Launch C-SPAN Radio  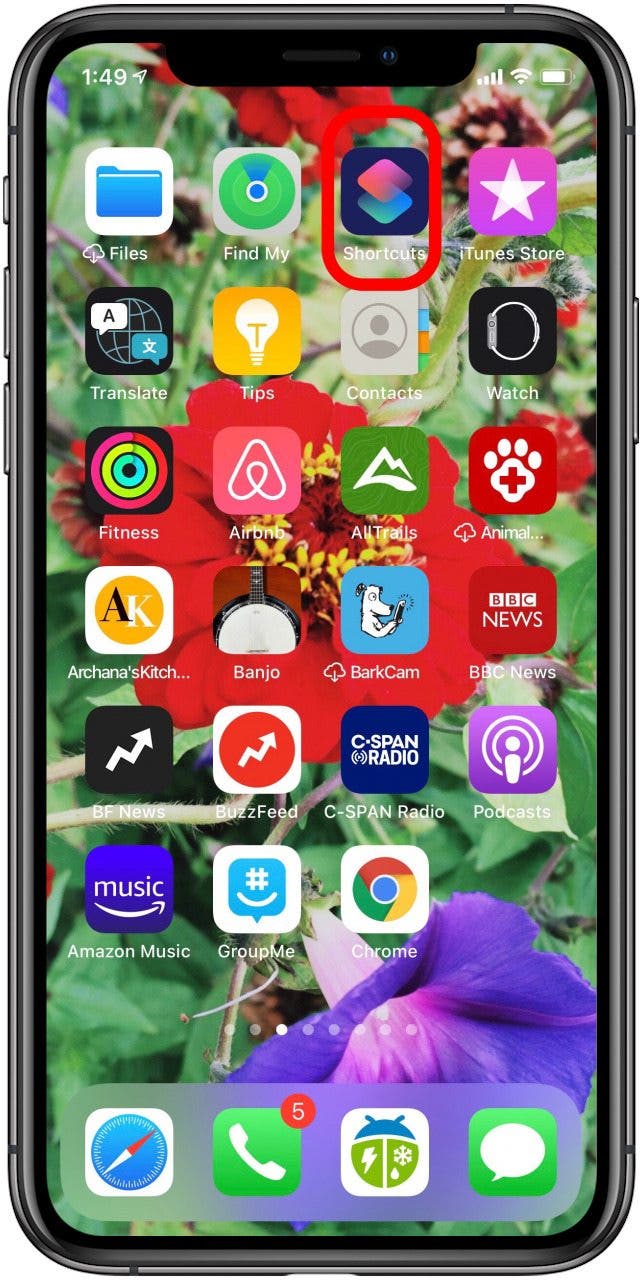click(x=384, y=750)
